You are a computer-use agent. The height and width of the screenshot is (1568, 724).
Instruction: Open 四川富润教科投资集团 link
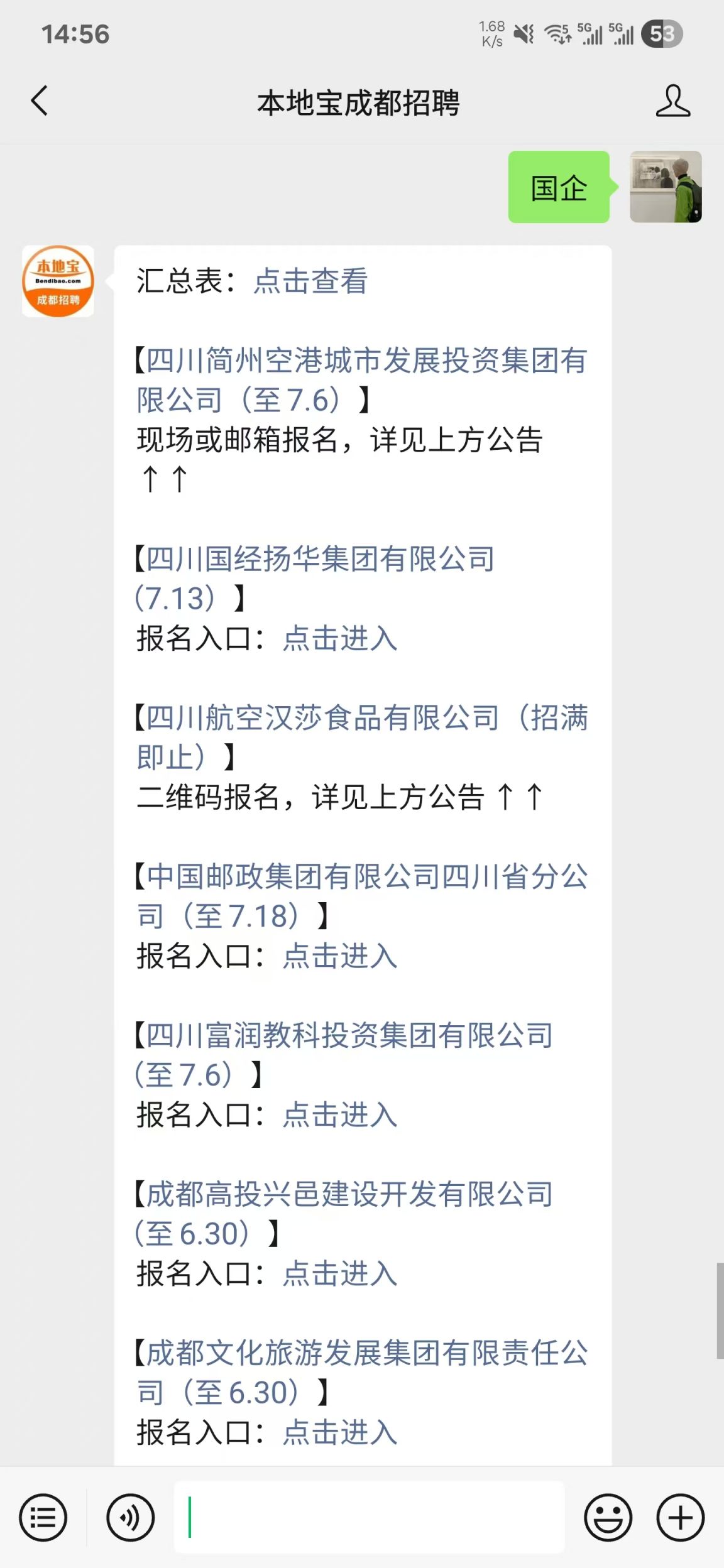344,1055
